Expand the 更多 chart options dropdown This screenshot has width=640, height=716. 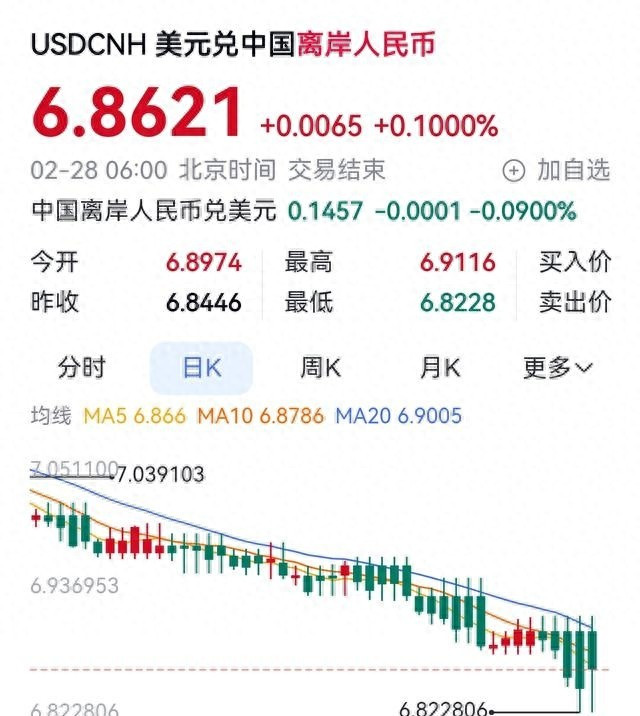[557, 367]
